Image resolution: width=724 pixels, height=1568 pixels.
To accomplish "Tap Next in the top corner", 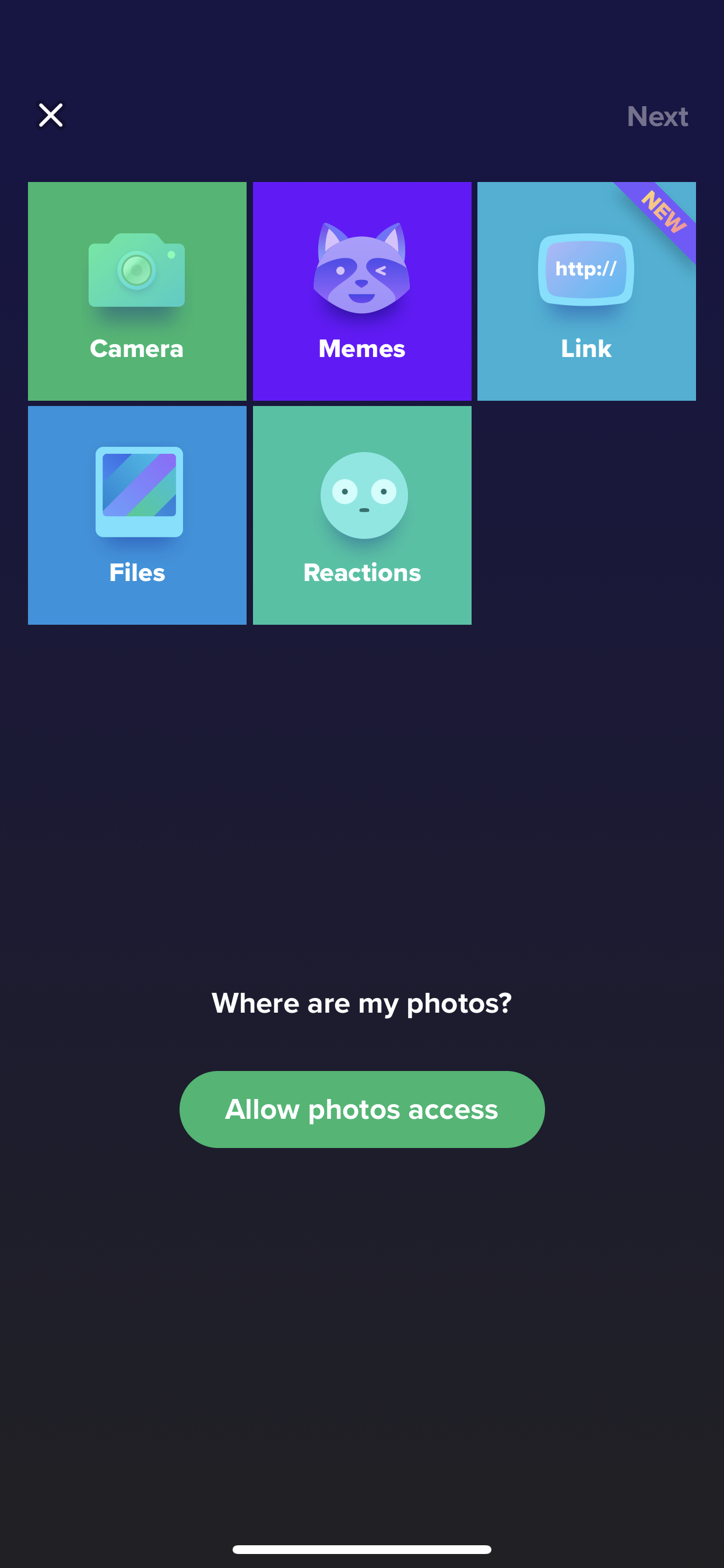I will click(657, 116).
